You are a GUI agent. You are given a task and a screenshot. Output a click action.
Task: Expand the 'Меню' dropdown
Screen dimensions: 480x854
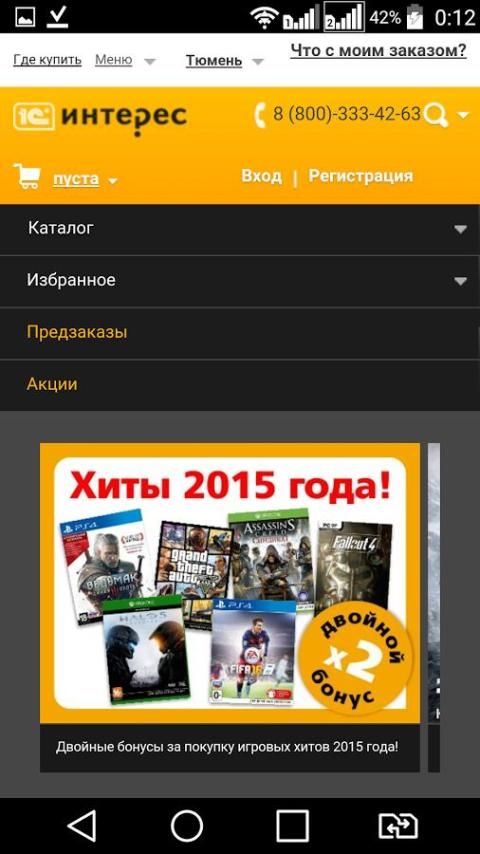pyautogui.click(x=125, y=60)
